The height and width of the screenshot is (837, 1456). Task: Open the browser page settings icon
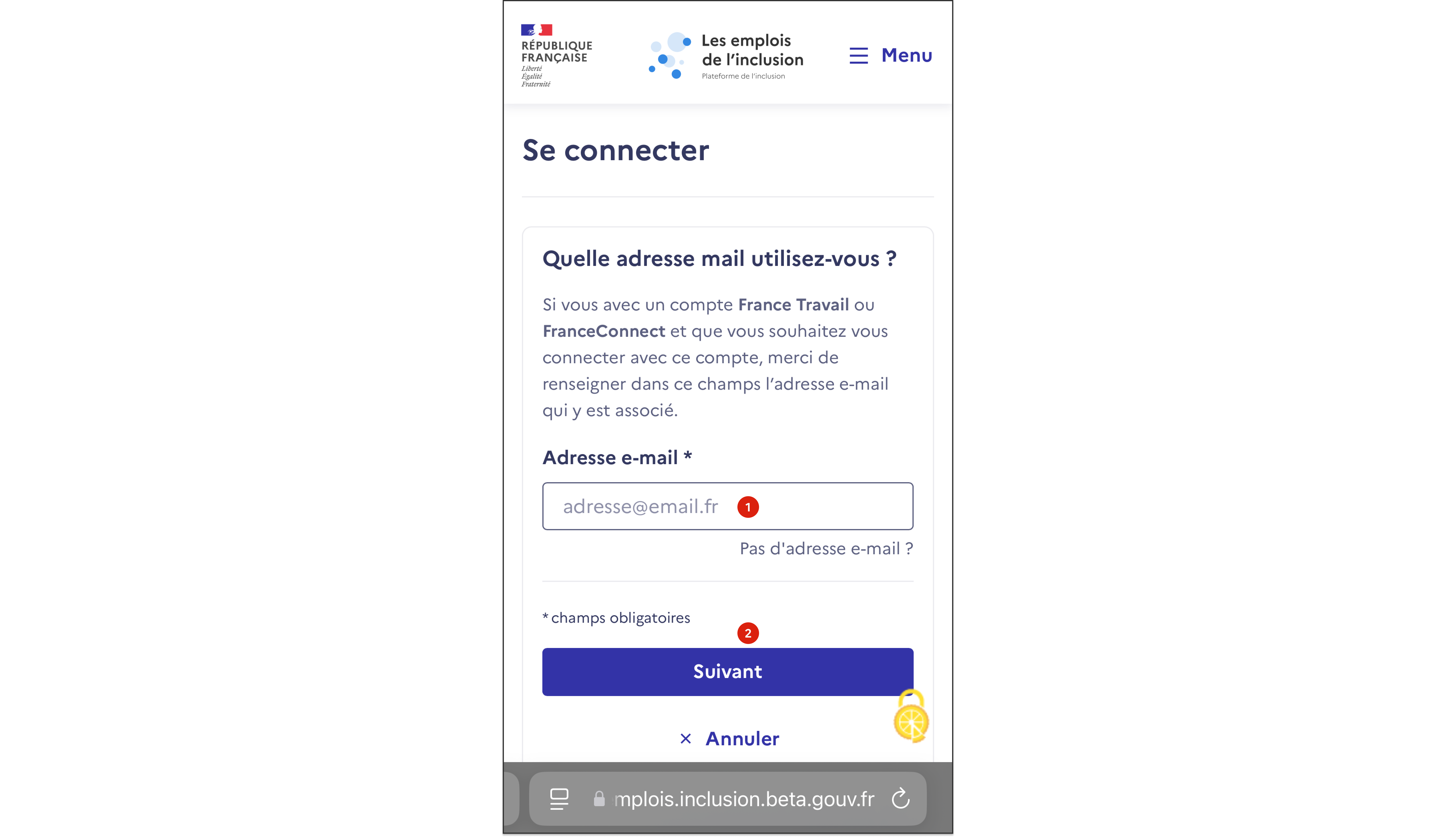(559, 799)
